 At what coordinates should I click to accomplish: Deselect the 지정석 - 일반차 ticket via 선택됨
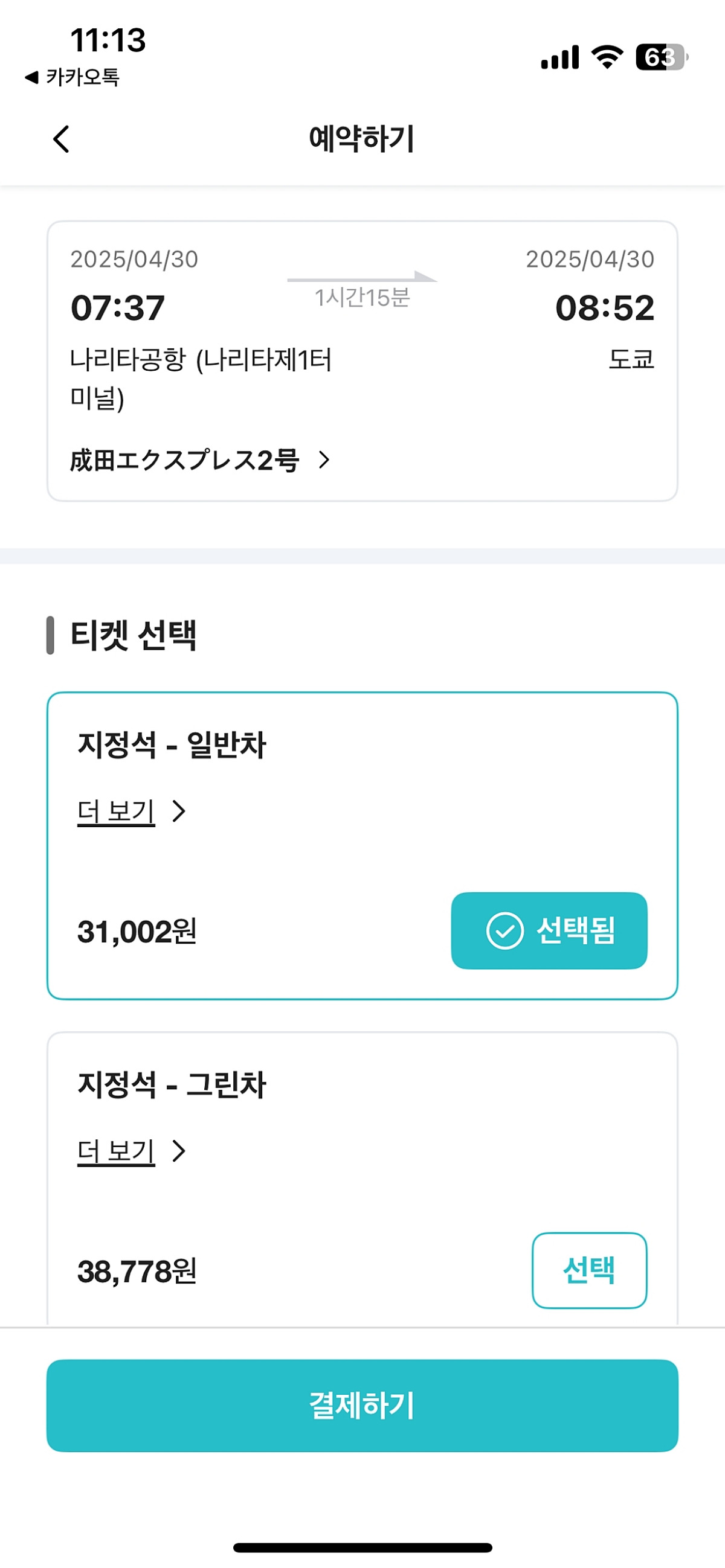point(548,932)
